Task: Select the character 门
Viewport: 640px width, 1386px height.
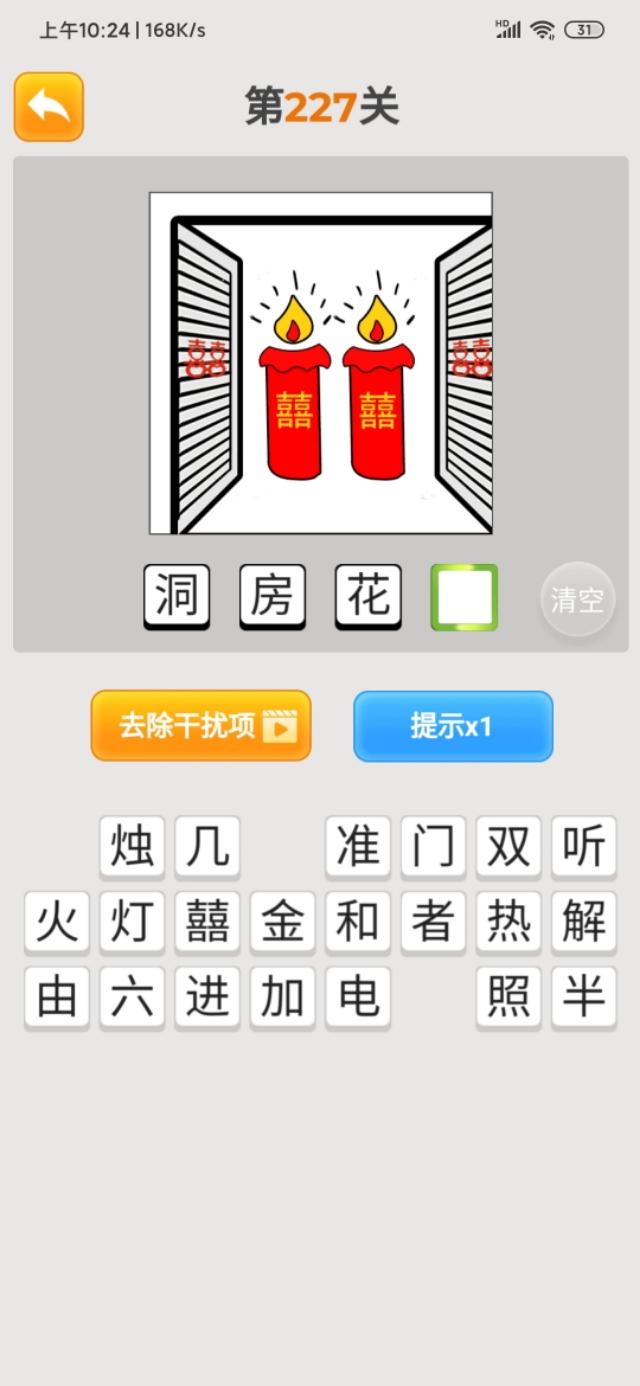Action: coord(433,847)
